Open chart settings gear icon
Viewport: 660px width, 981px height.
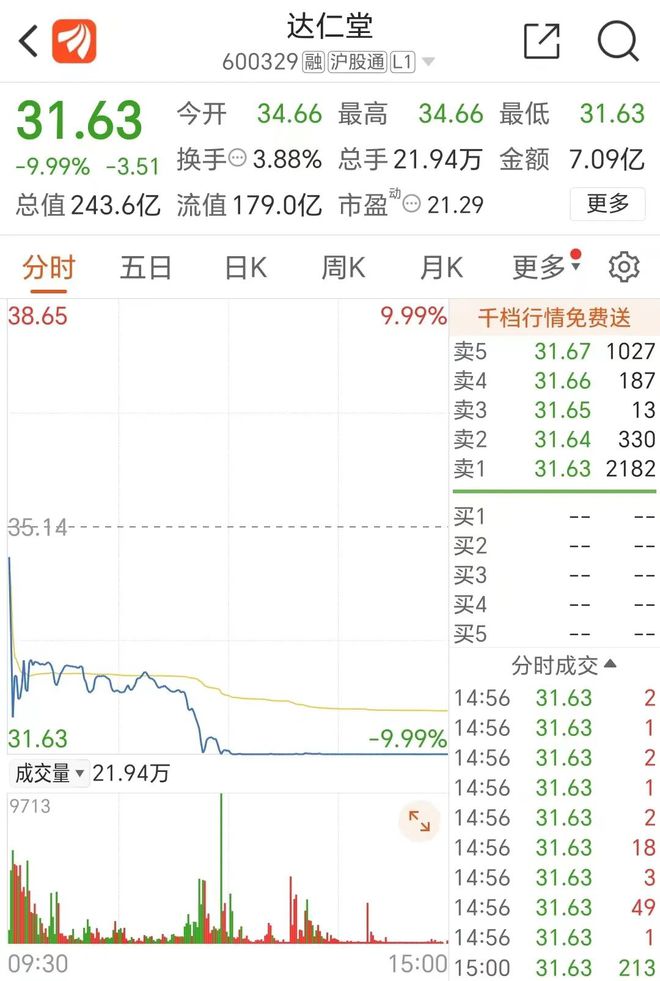[x=624, y=267]
